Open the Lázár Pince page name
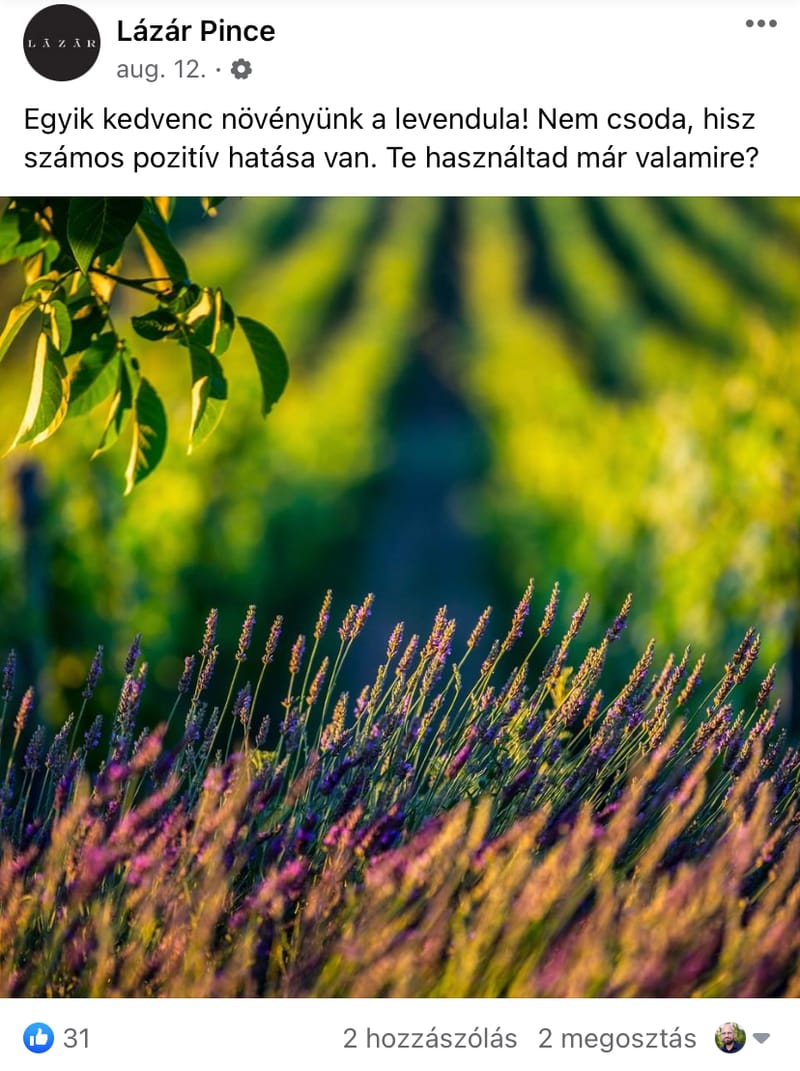The height and width of the screenshot is (1071, 800). tap(196, 31)
